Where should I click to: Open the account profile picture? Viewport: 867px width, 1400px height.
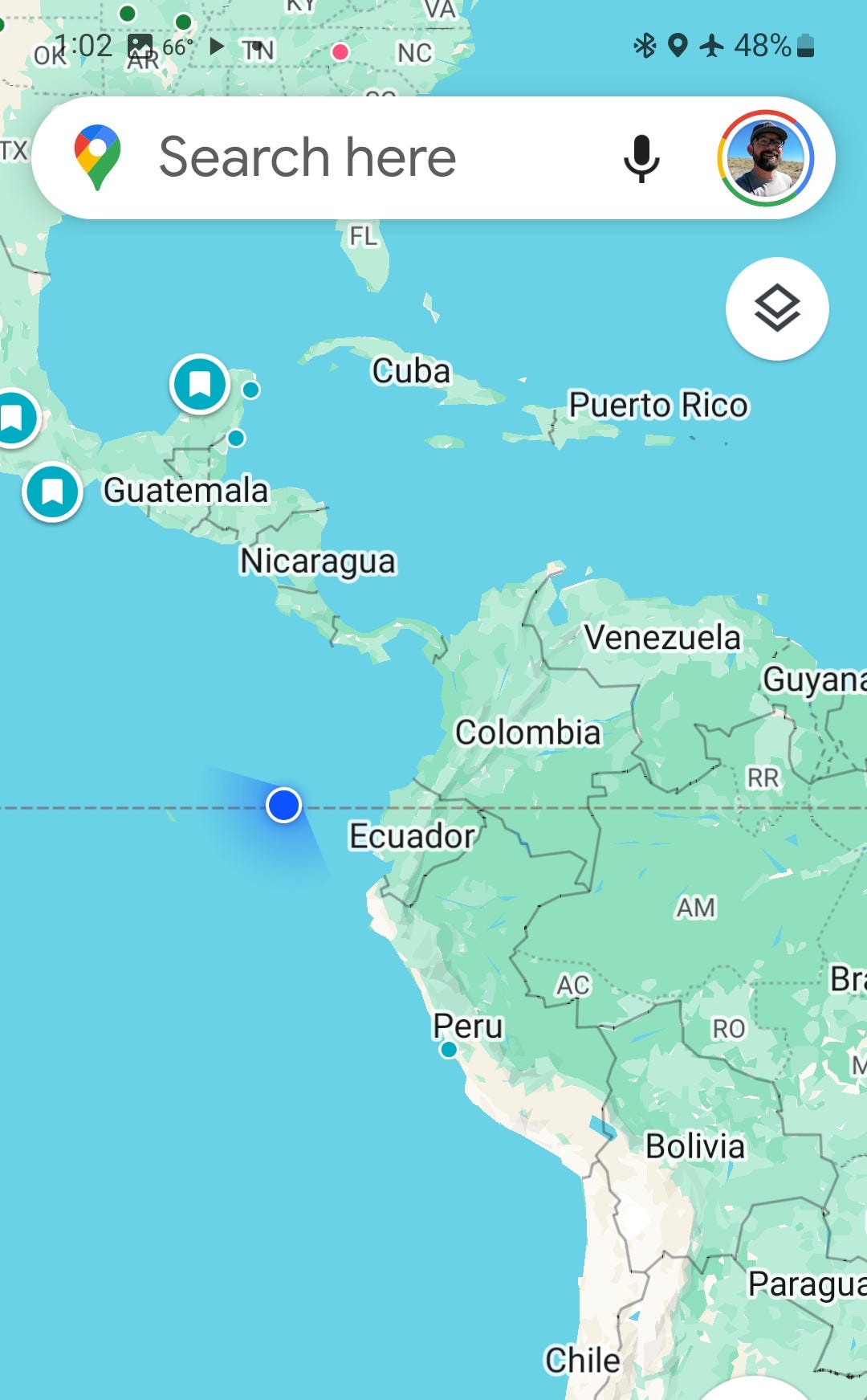pyautogui.click(x=765, y=158)
